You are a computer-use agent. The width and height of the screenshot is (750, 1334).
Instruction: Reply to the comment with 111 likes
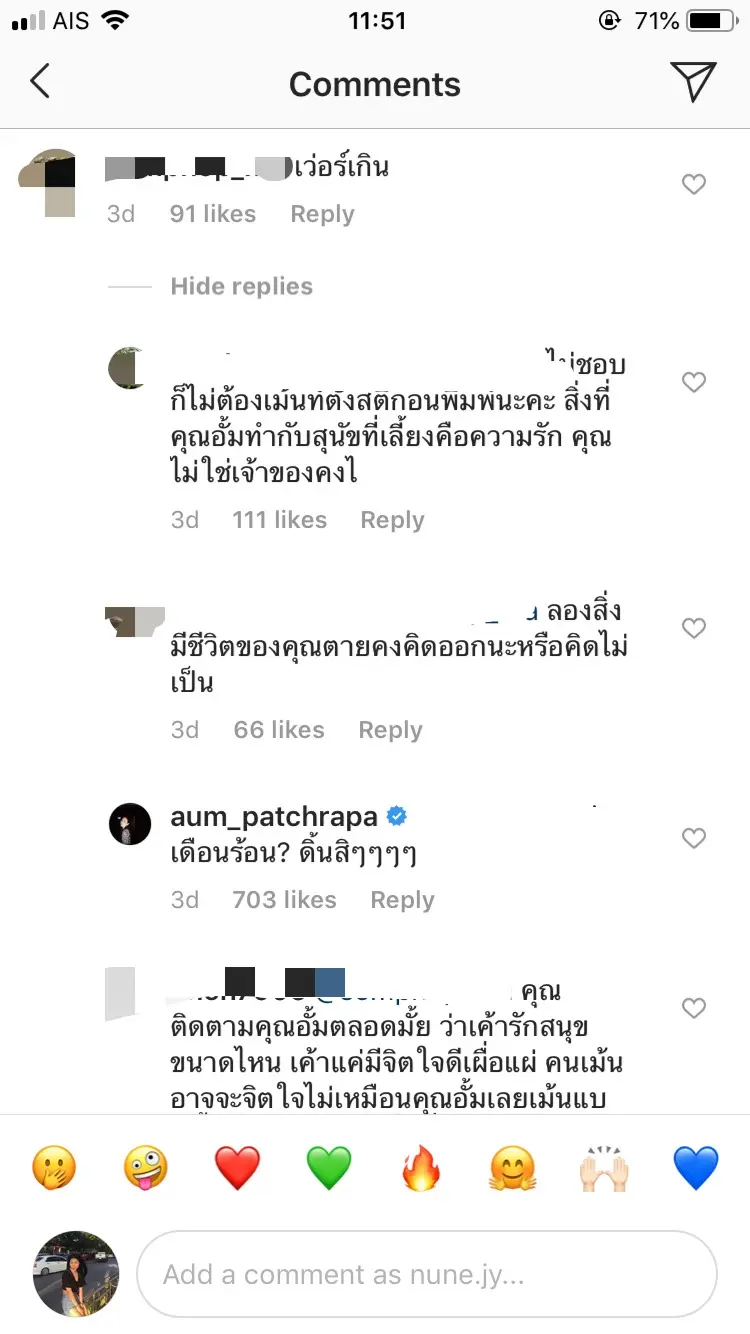[x=392, y=520]
